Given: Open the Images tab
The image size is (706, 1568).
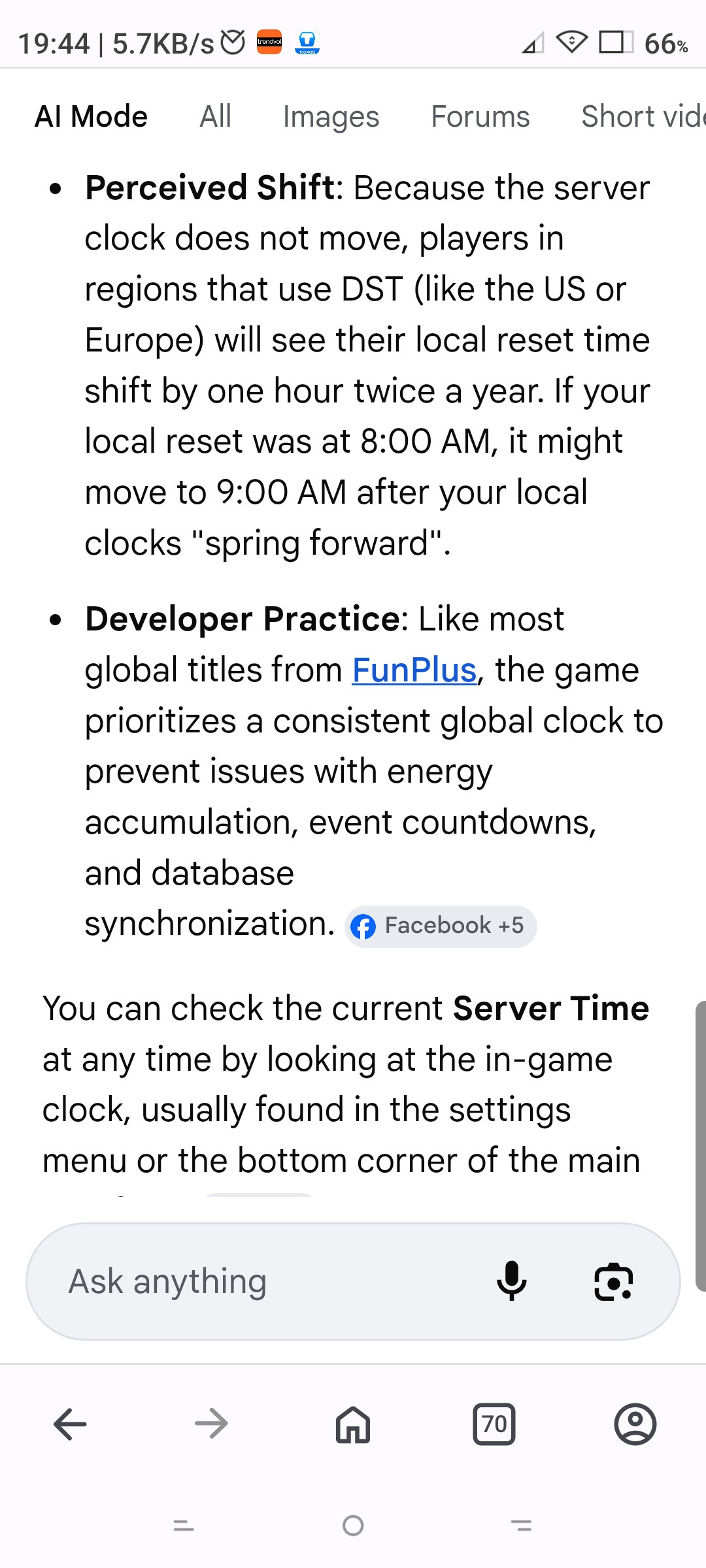Looking at the screenshot, I should pos(331,118).
